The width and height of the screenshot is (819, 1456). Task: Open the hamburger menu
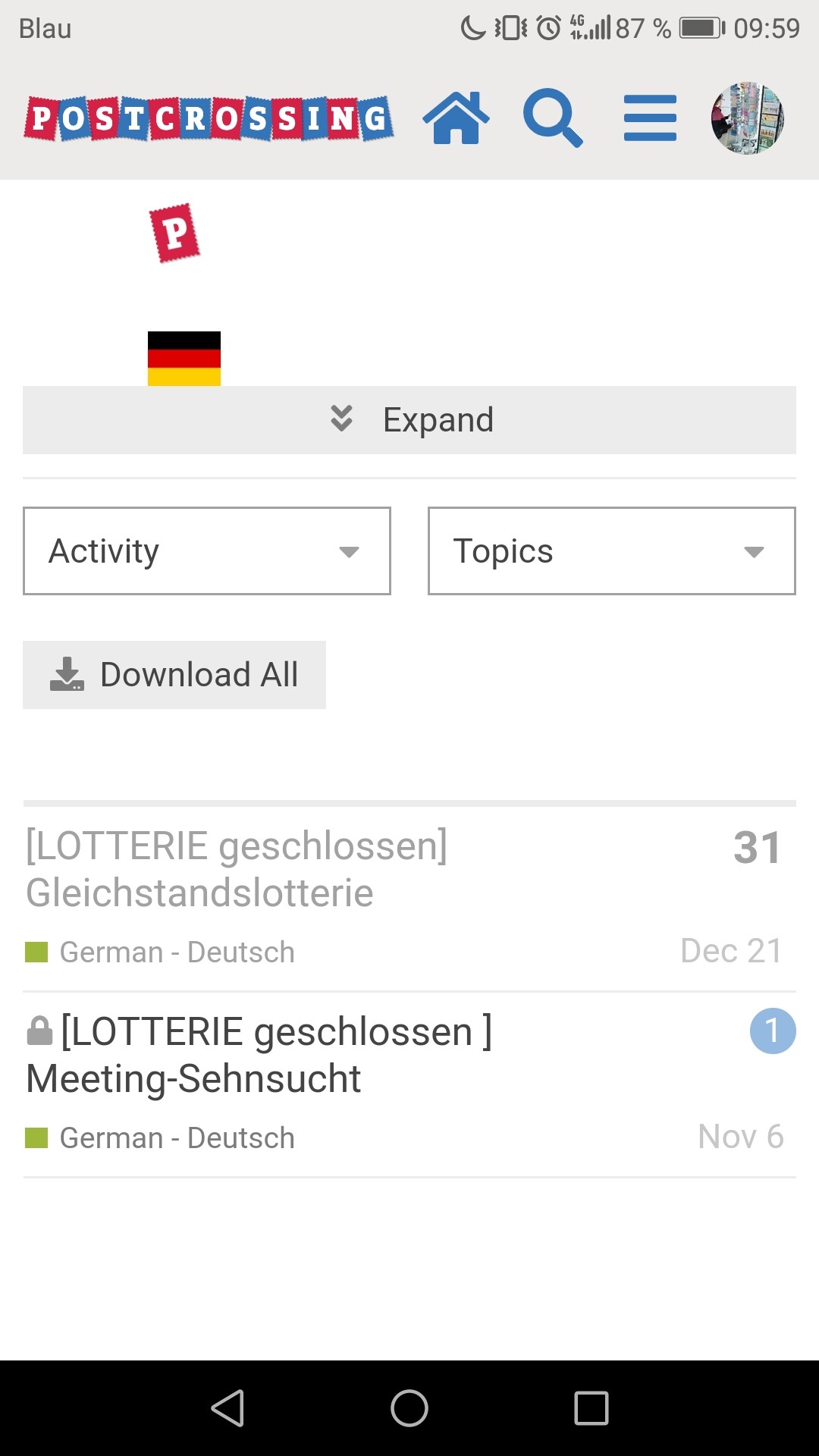[650, 118]
